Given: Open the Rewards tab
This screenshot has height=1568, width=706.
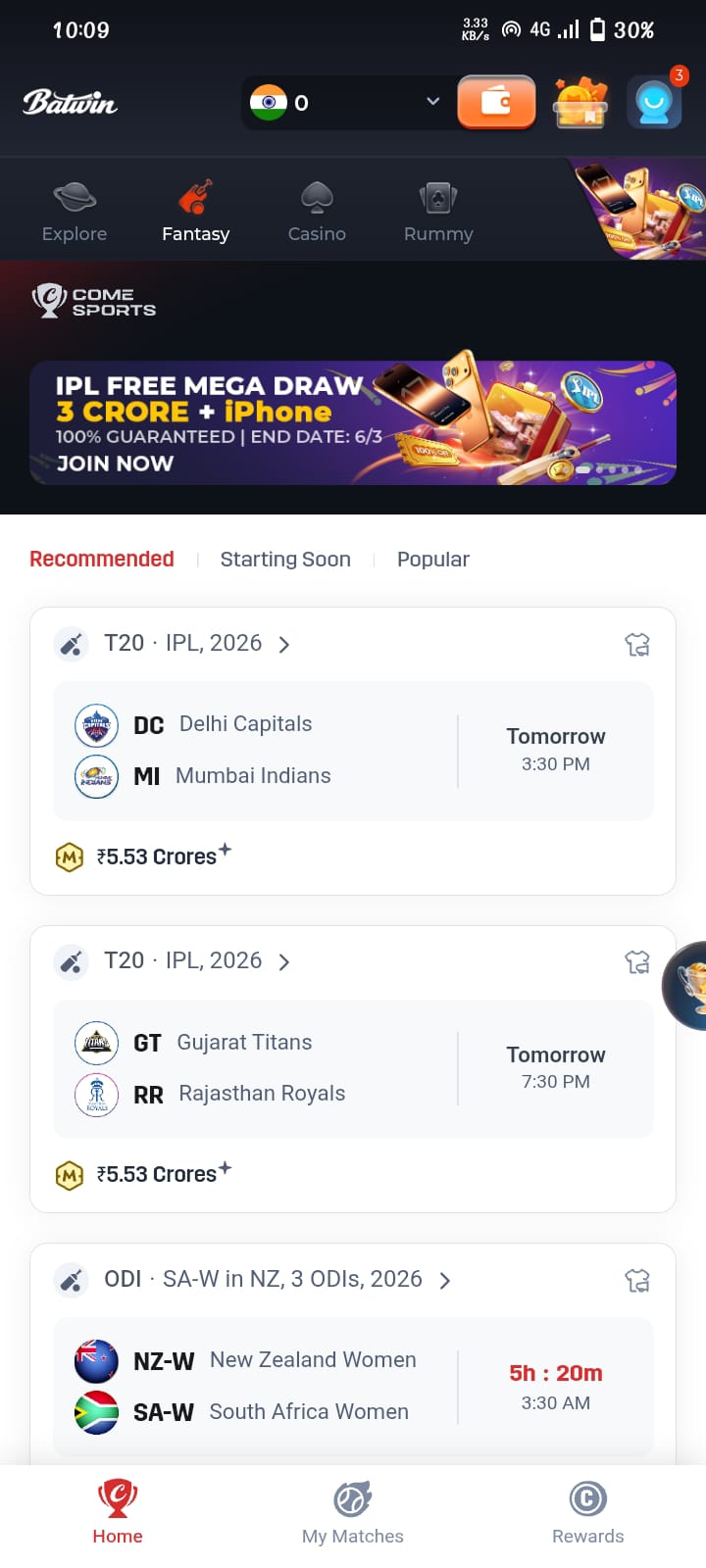Looking at the screenshot, I should (587, 1513).
